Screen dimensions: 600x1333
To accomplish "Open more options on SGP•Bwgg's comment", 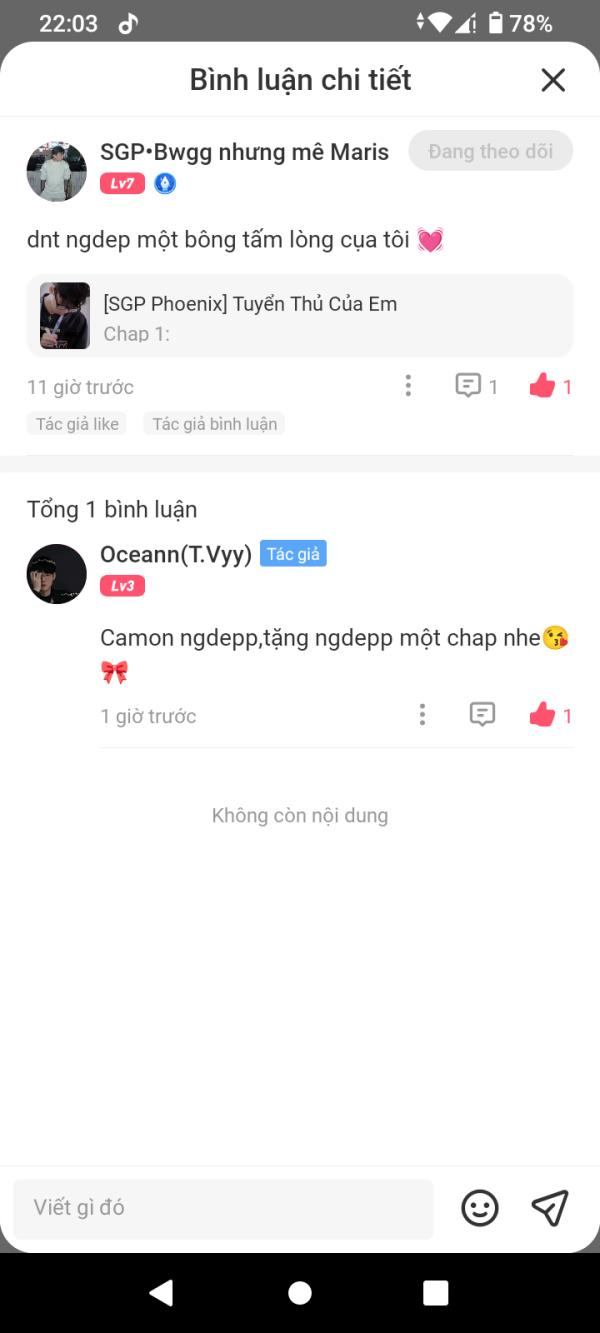I will 408,386.
